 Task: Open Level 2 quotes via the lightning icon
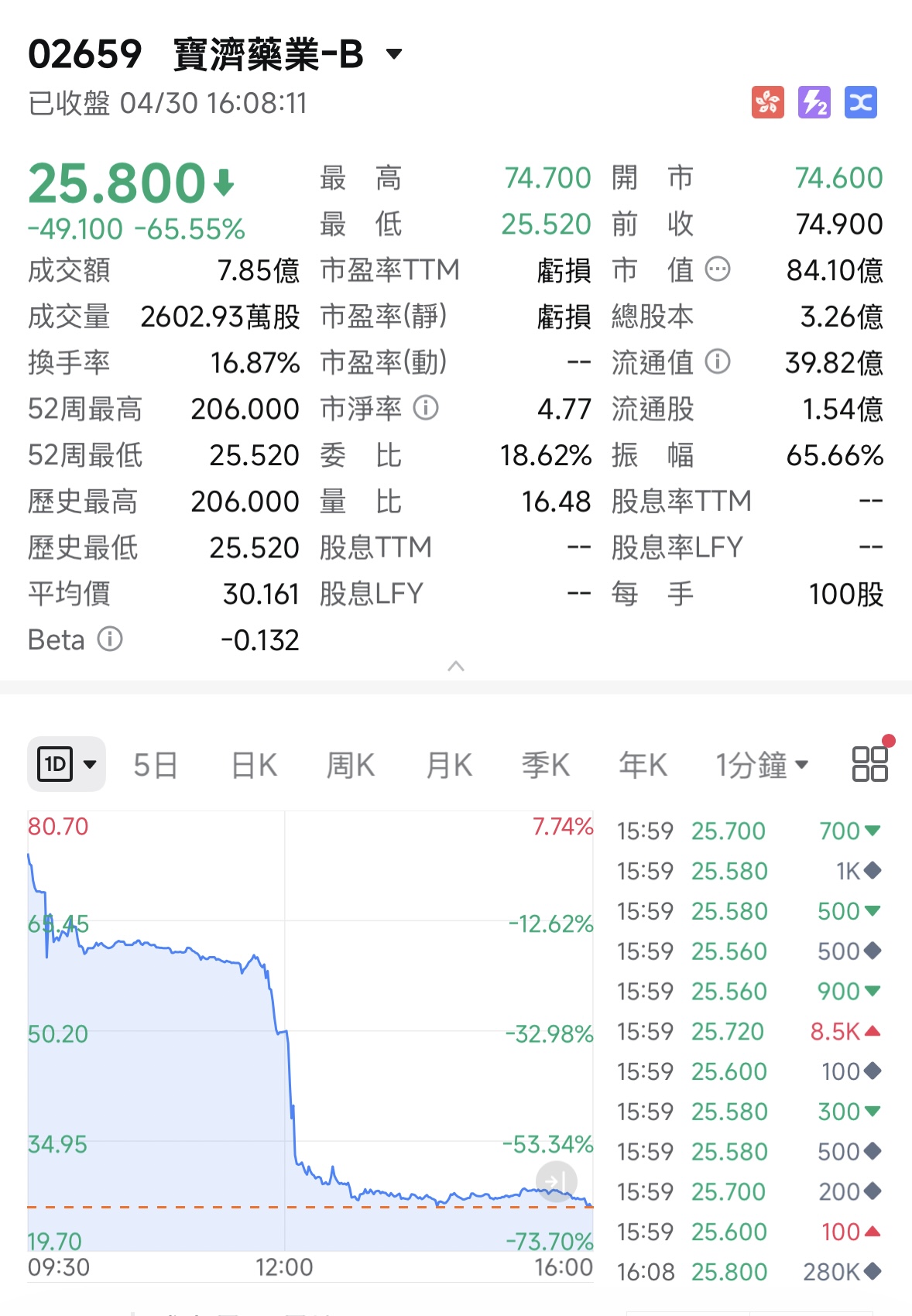click(814, 101)
